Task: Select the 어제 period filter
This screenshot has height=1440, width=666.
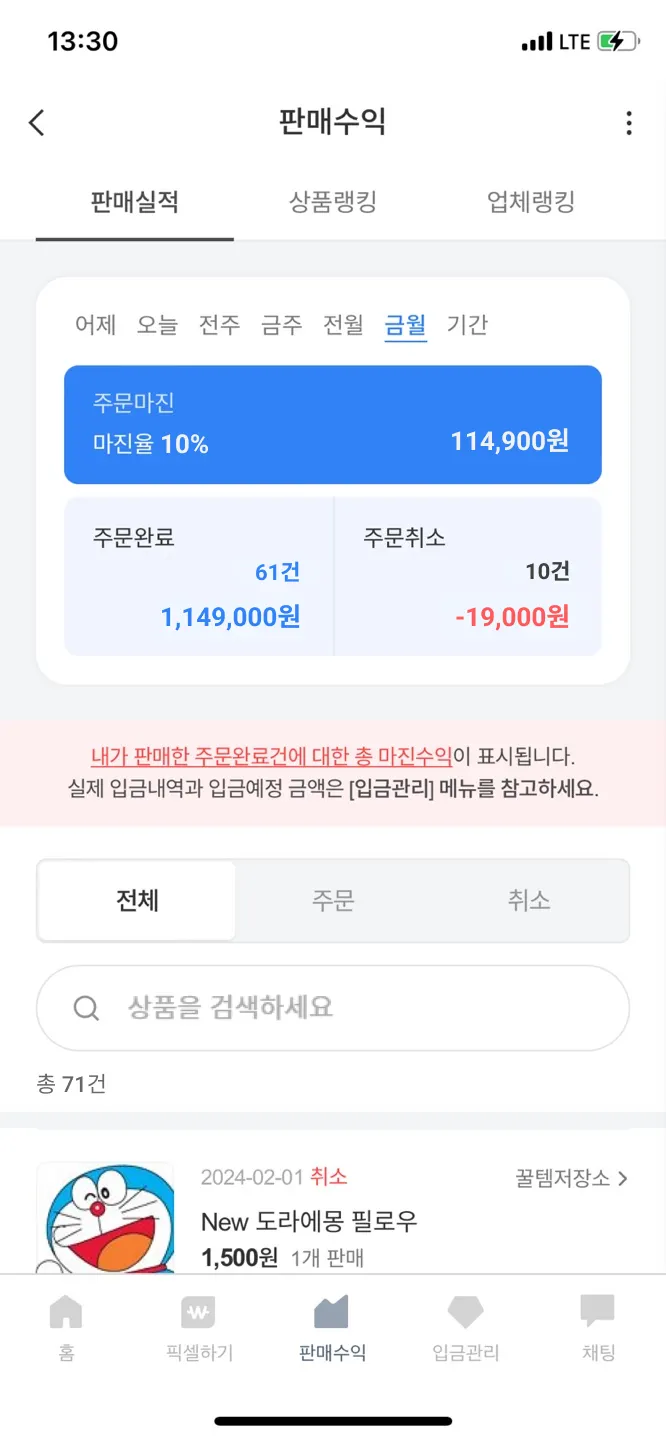Action: pyautogui.click(x=96, y=325)
